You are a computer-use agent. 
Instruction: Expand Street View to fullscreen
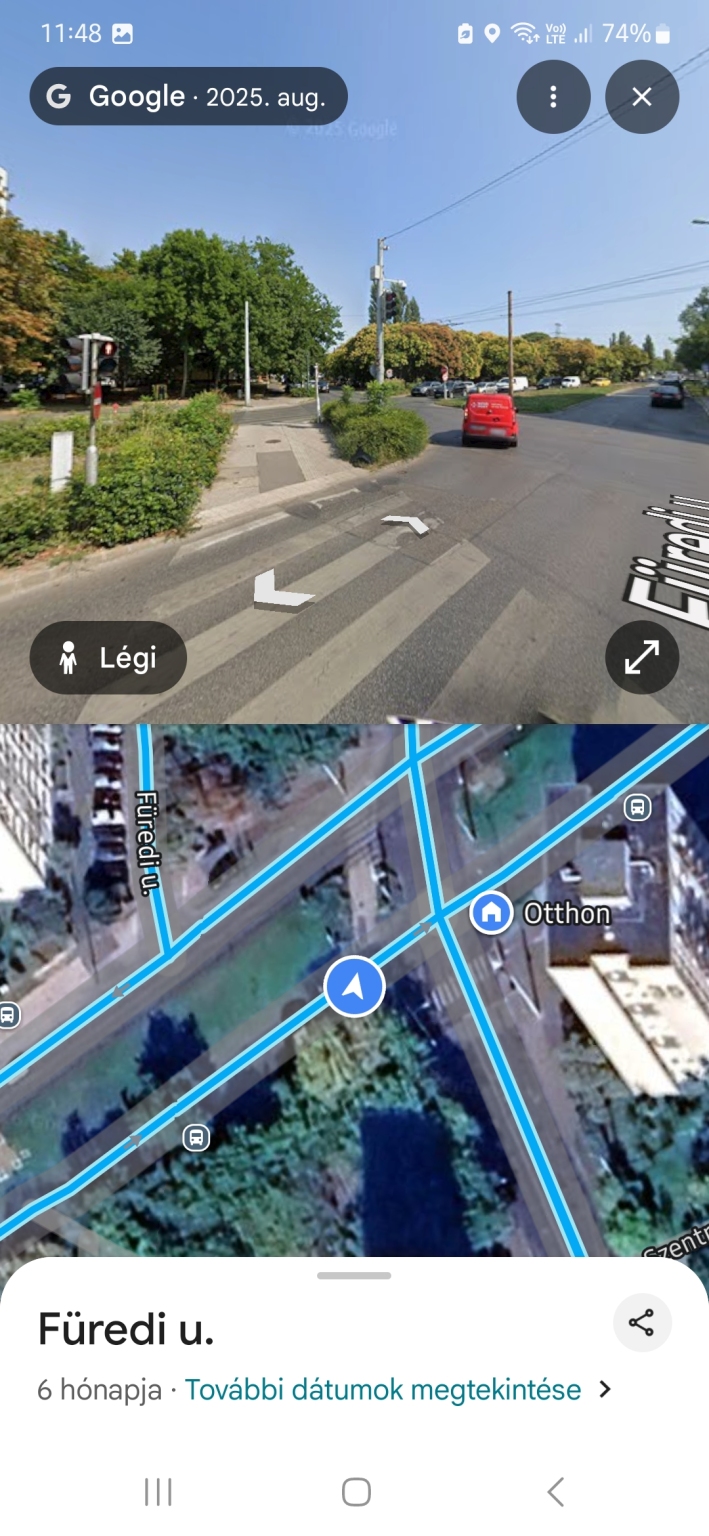642,658
